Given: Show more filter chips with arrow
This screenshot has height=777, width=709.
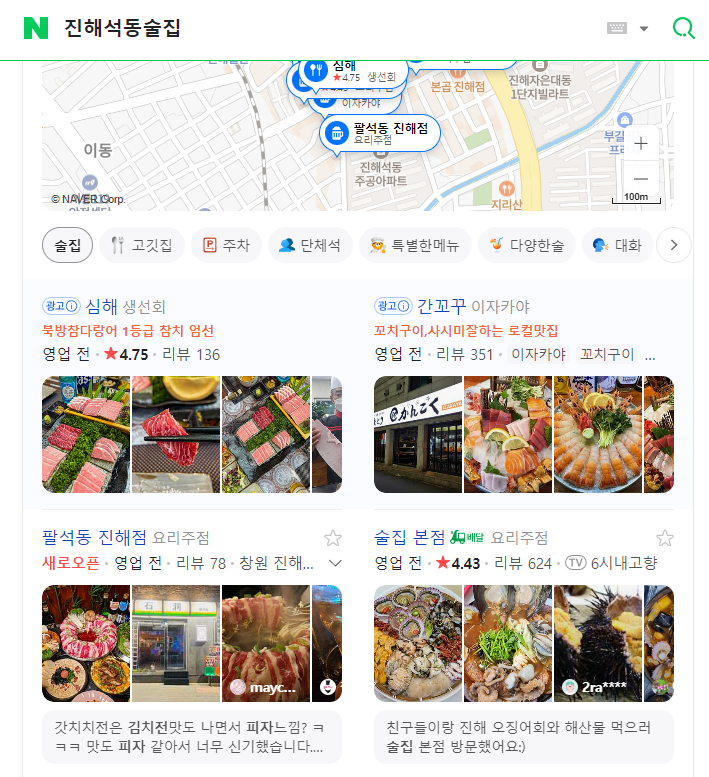Looking at the screenshot, I should click(674, 245).
